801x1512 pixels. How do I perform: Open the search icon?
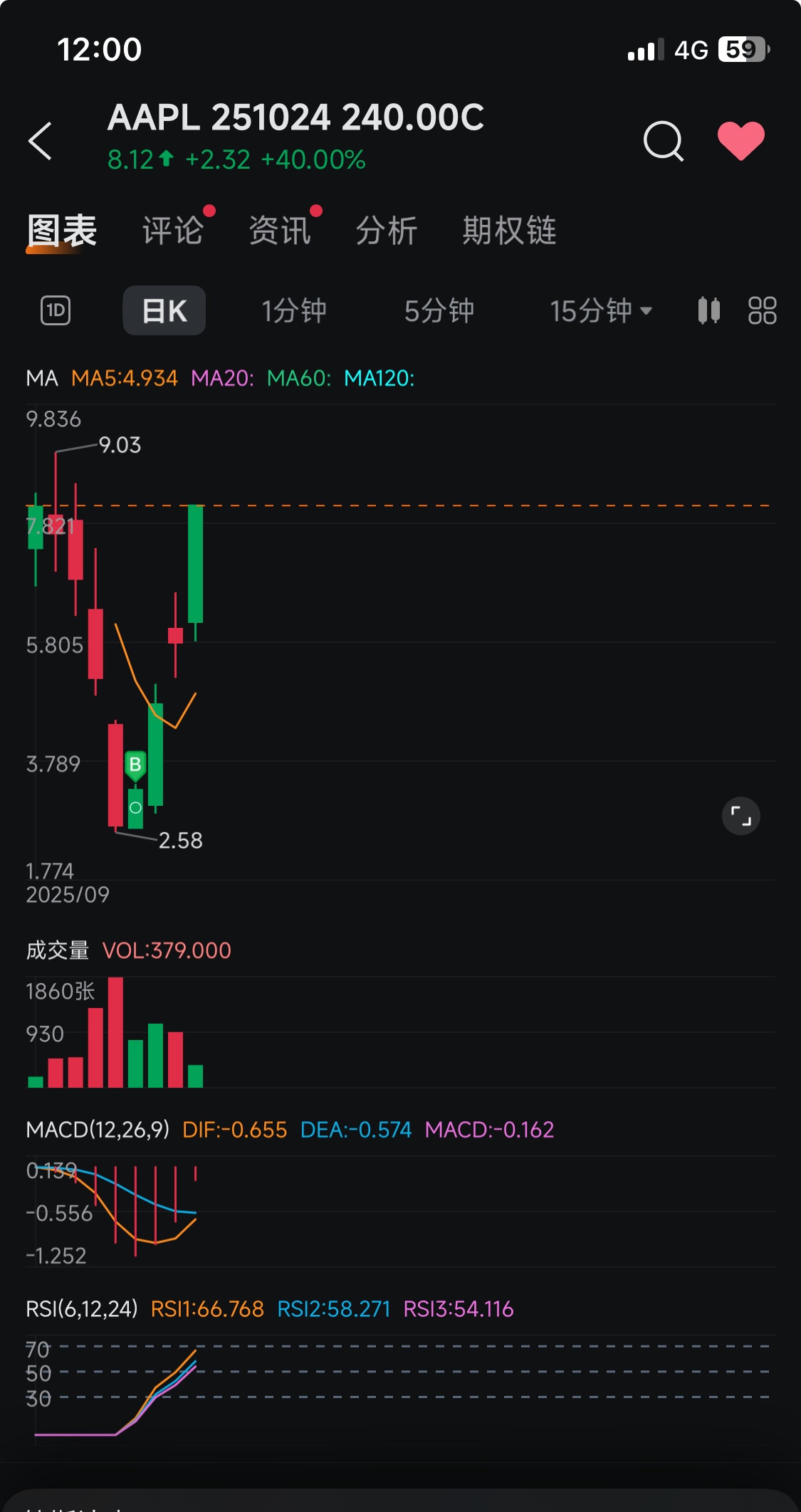[x=662, y=140]
